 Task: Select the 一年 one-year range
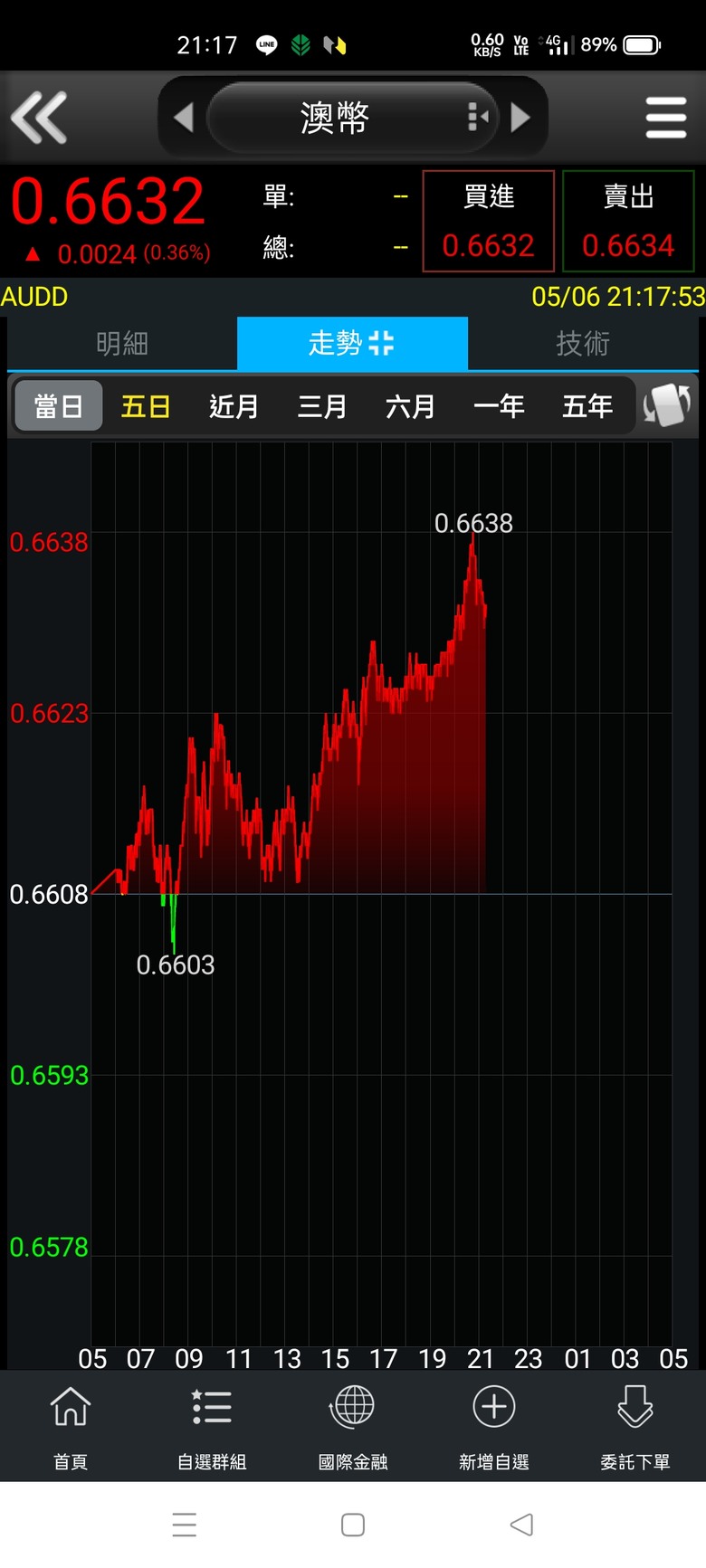tap(499, 406)
